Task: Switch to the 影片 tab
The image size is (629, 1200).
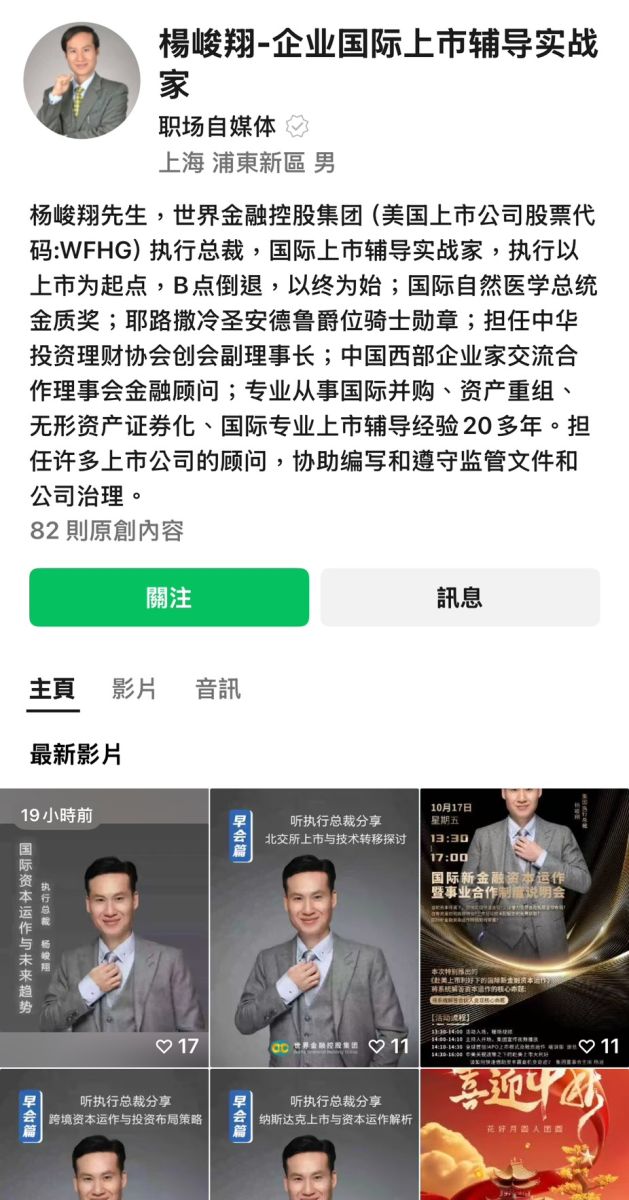Action: click(x=134, y=689)
